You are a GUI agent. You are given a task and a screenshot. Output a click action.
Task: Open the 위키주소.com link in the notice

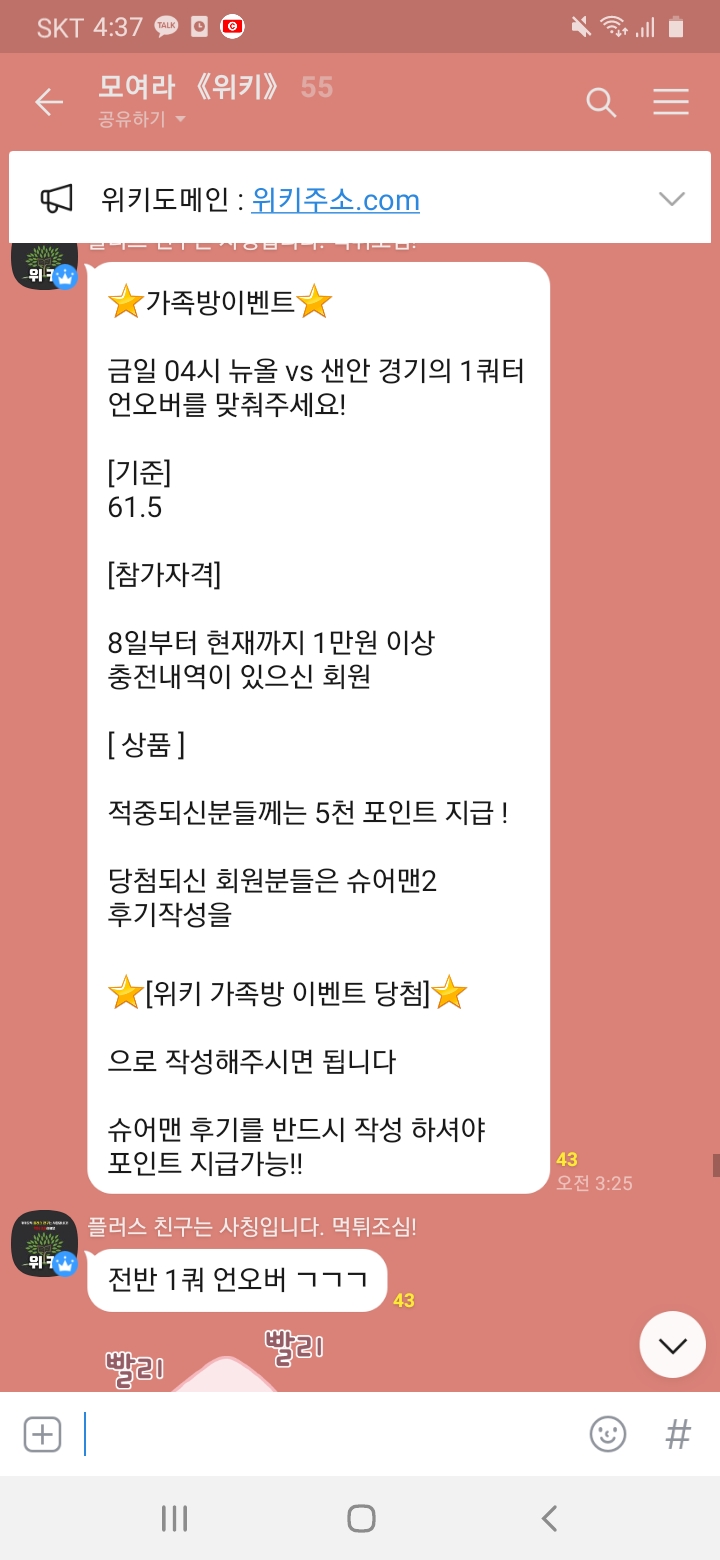[x=335, y=200]
